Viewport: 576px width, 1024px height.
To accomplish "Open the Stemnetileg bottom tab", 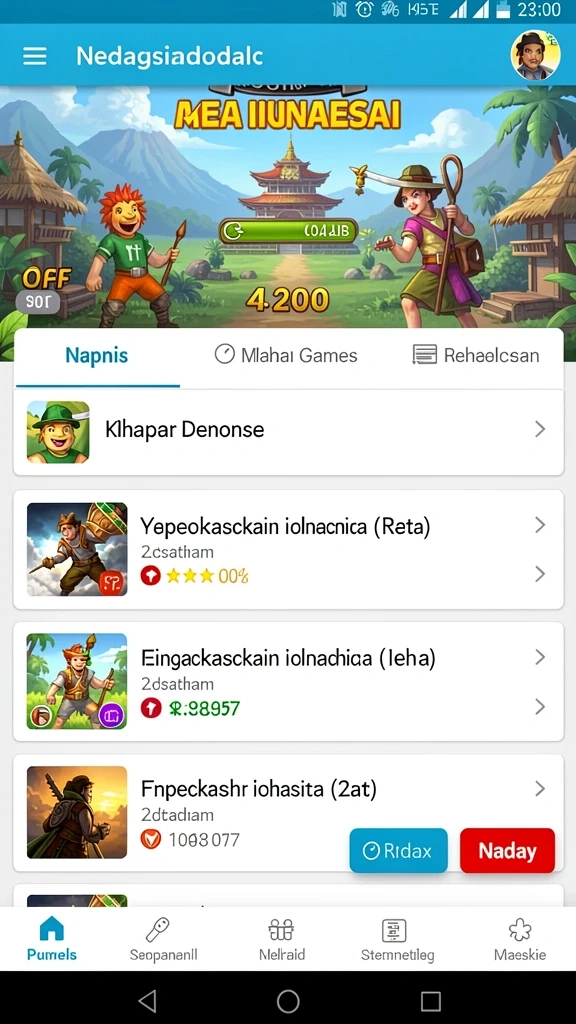I will pos(397,939).
